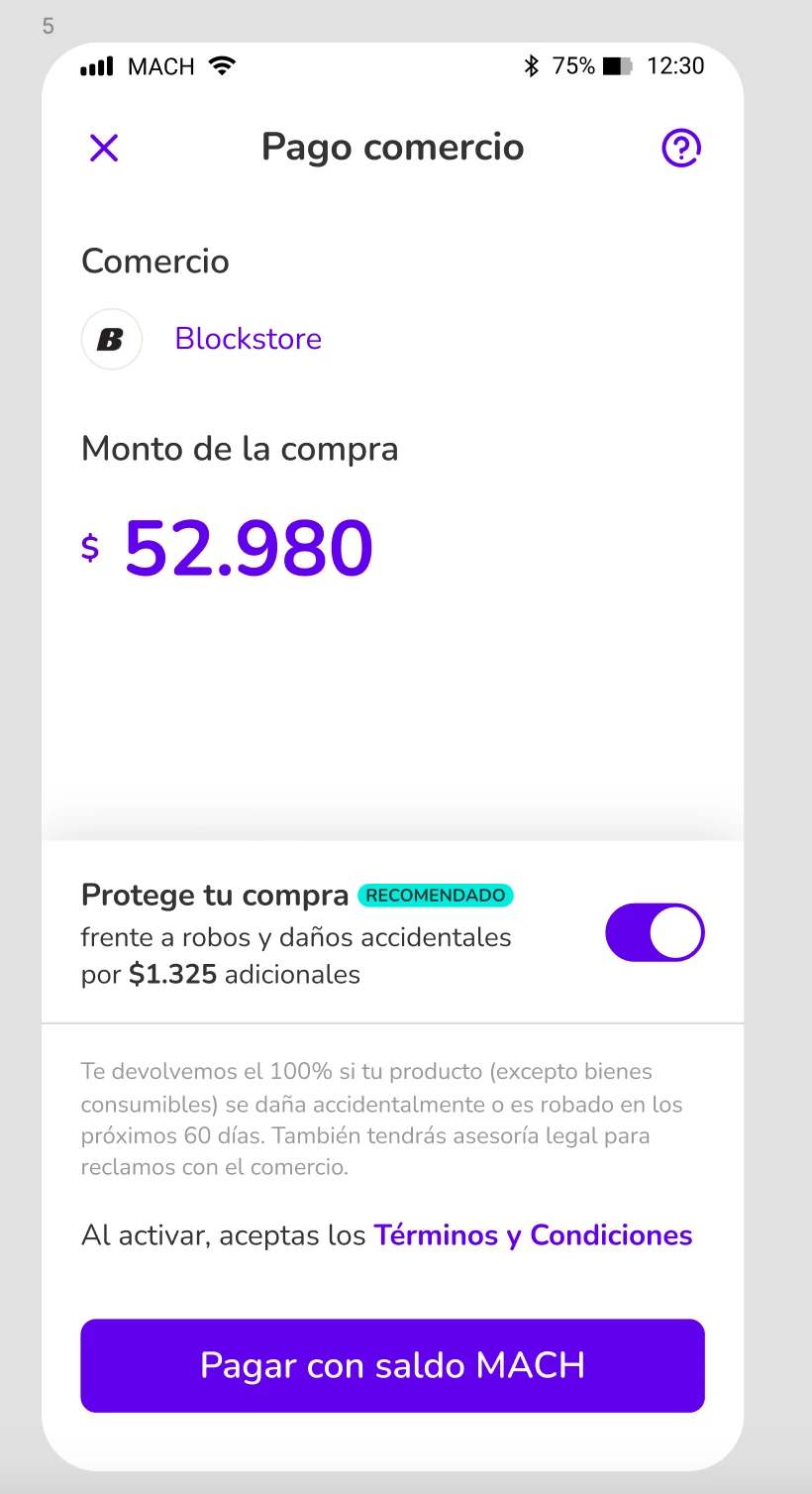Tap Pagar con saldo MACH
The image size is (812, 1494).
[392, 1365]
